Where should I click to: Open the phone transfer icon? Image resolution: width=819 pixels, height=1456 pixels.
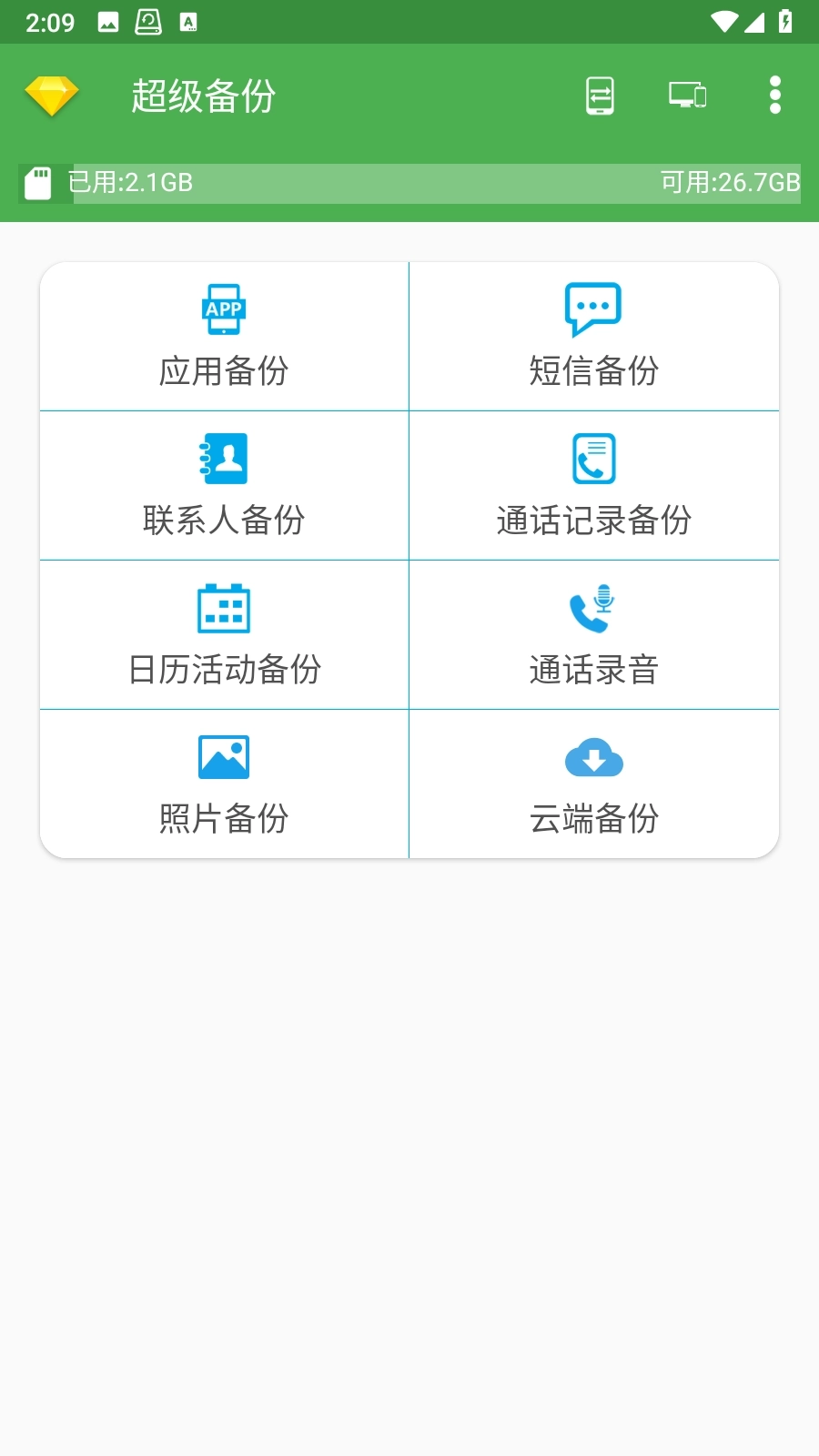pyautogui.click(x=600, y=96)
